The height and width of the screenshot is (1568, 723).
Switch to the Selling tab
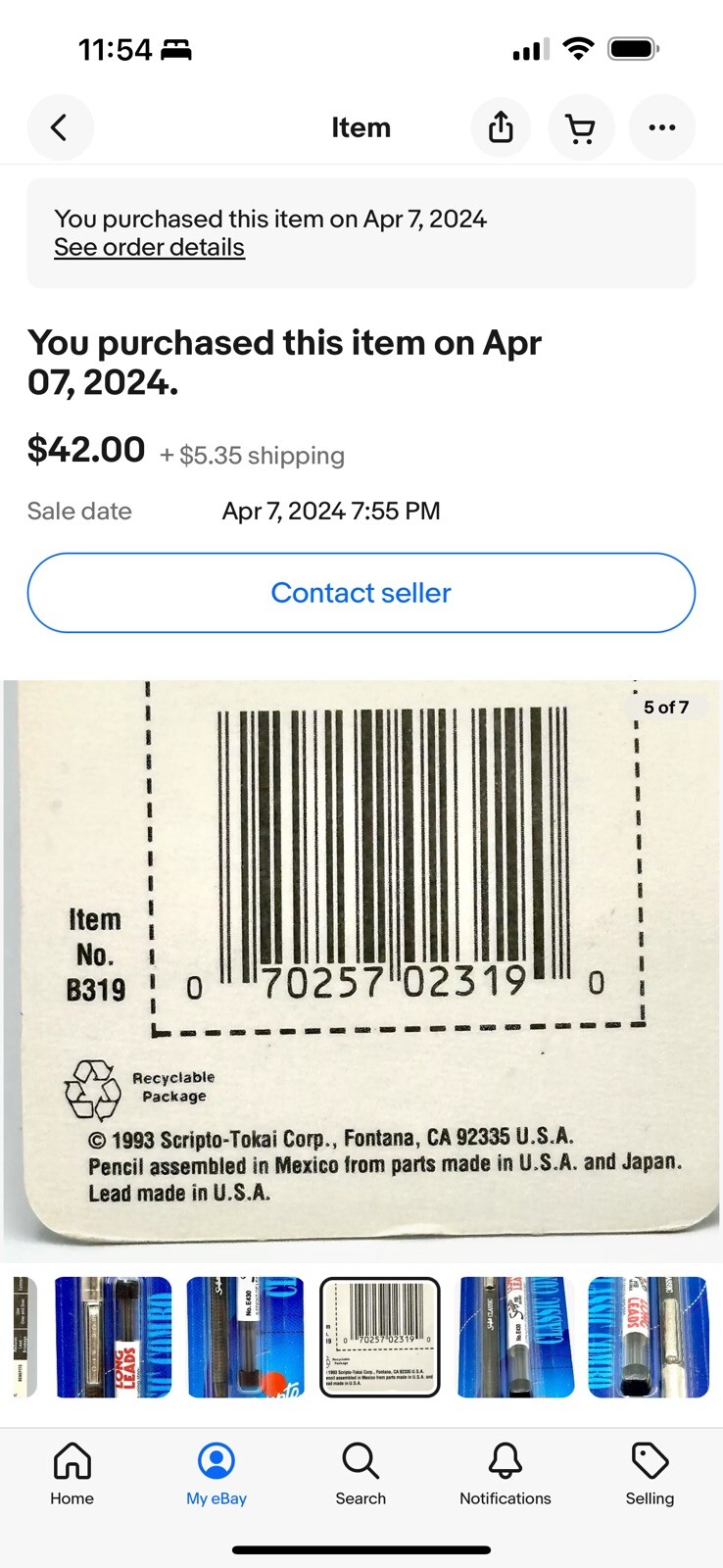(x=650, y=1474)
